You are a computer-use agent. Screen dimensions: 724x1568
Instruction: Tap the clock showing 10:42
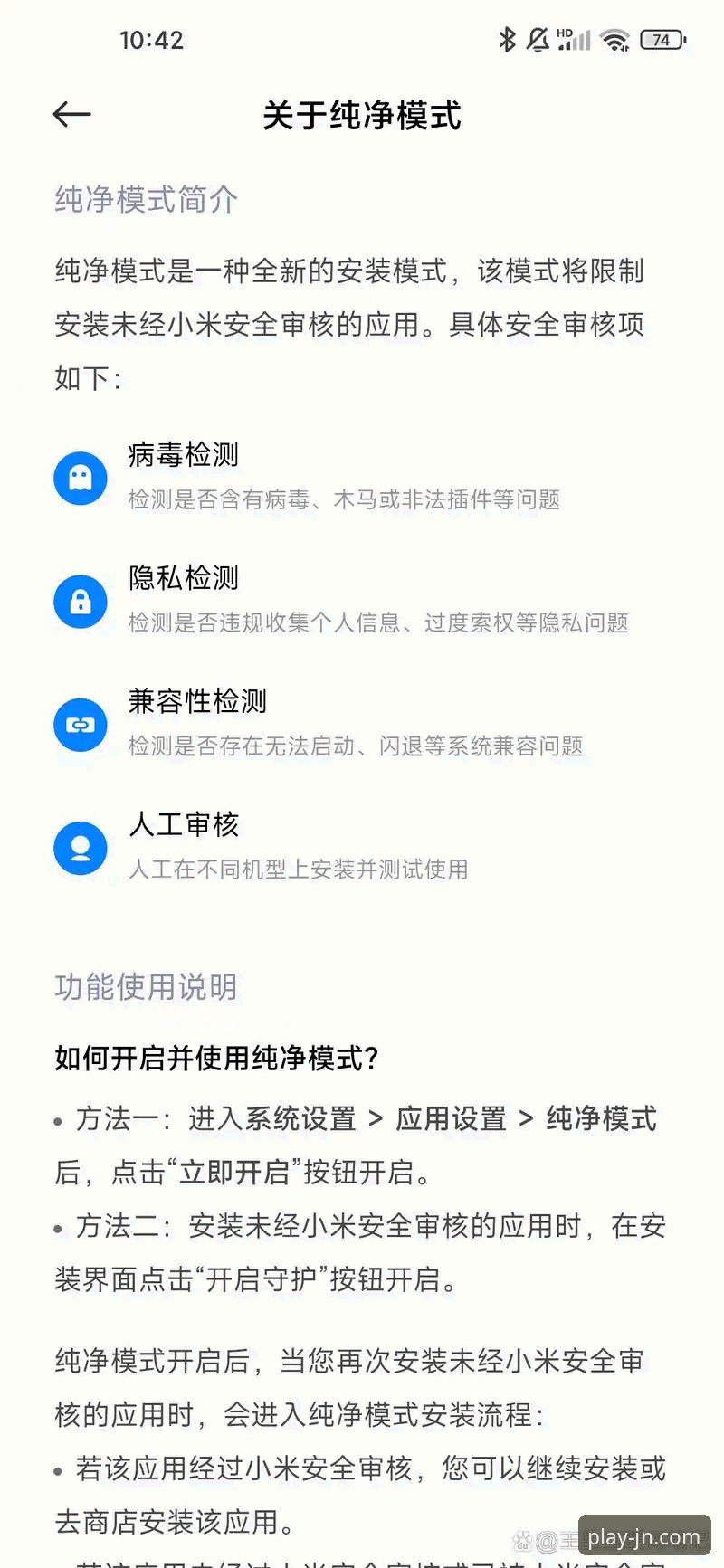click(x=152, y=40)
